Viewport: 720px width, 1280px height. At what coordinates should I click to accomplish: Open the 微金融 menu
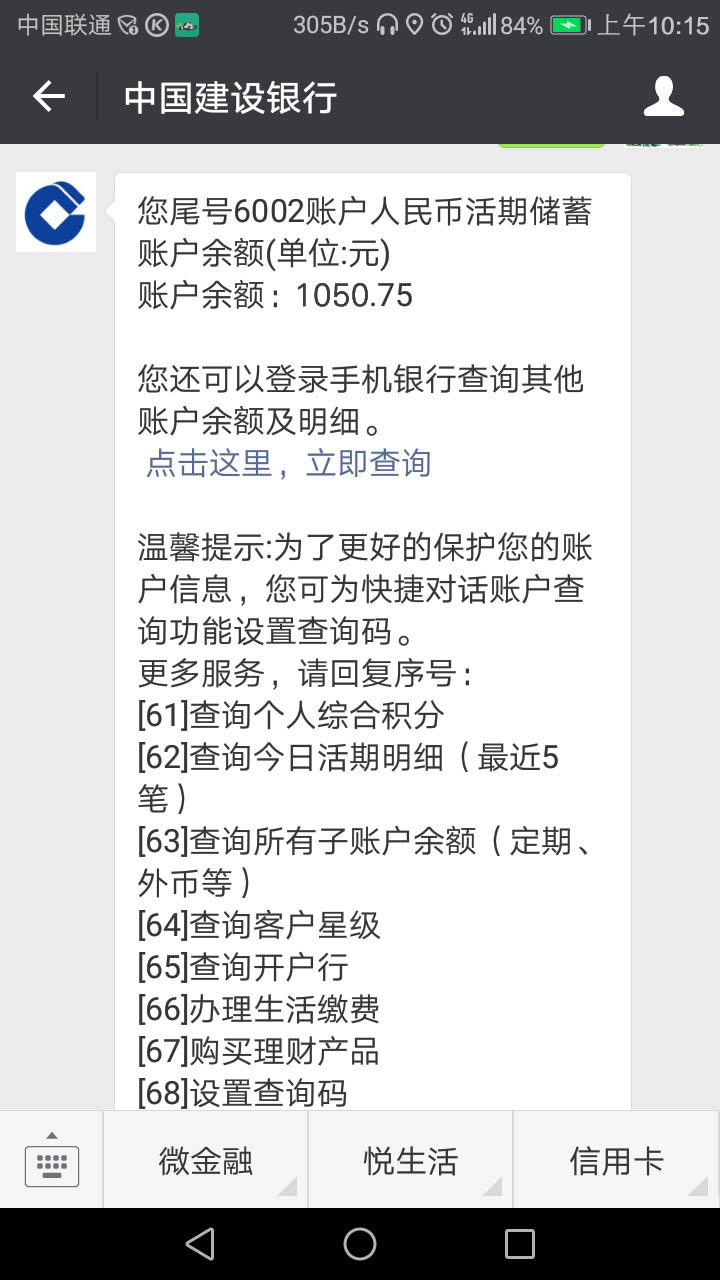tap(206, 1160)
